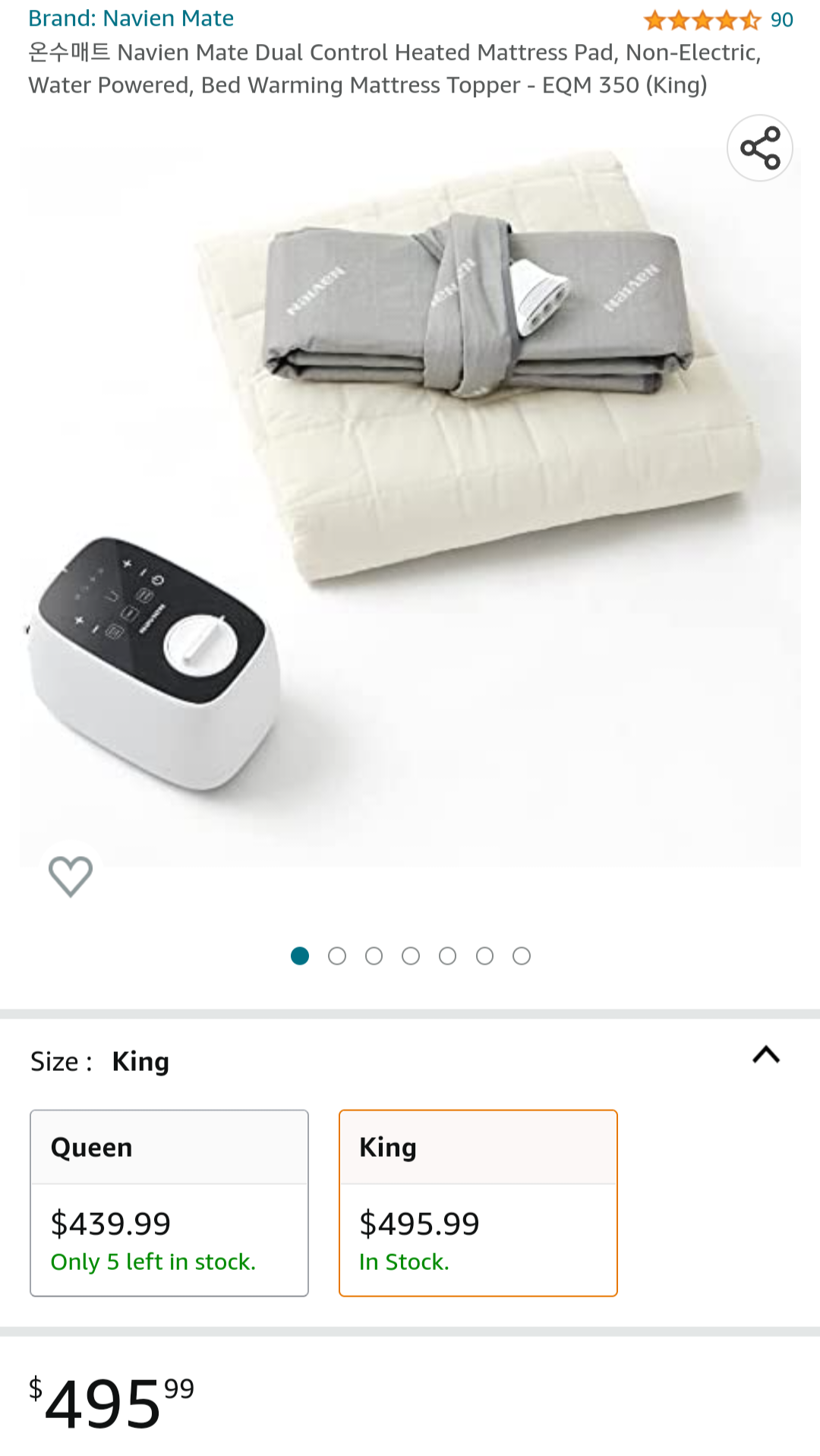Collapse the Size section chevron
The width and height of the screenshot is (820, 1456).
tap(766, 1054)
